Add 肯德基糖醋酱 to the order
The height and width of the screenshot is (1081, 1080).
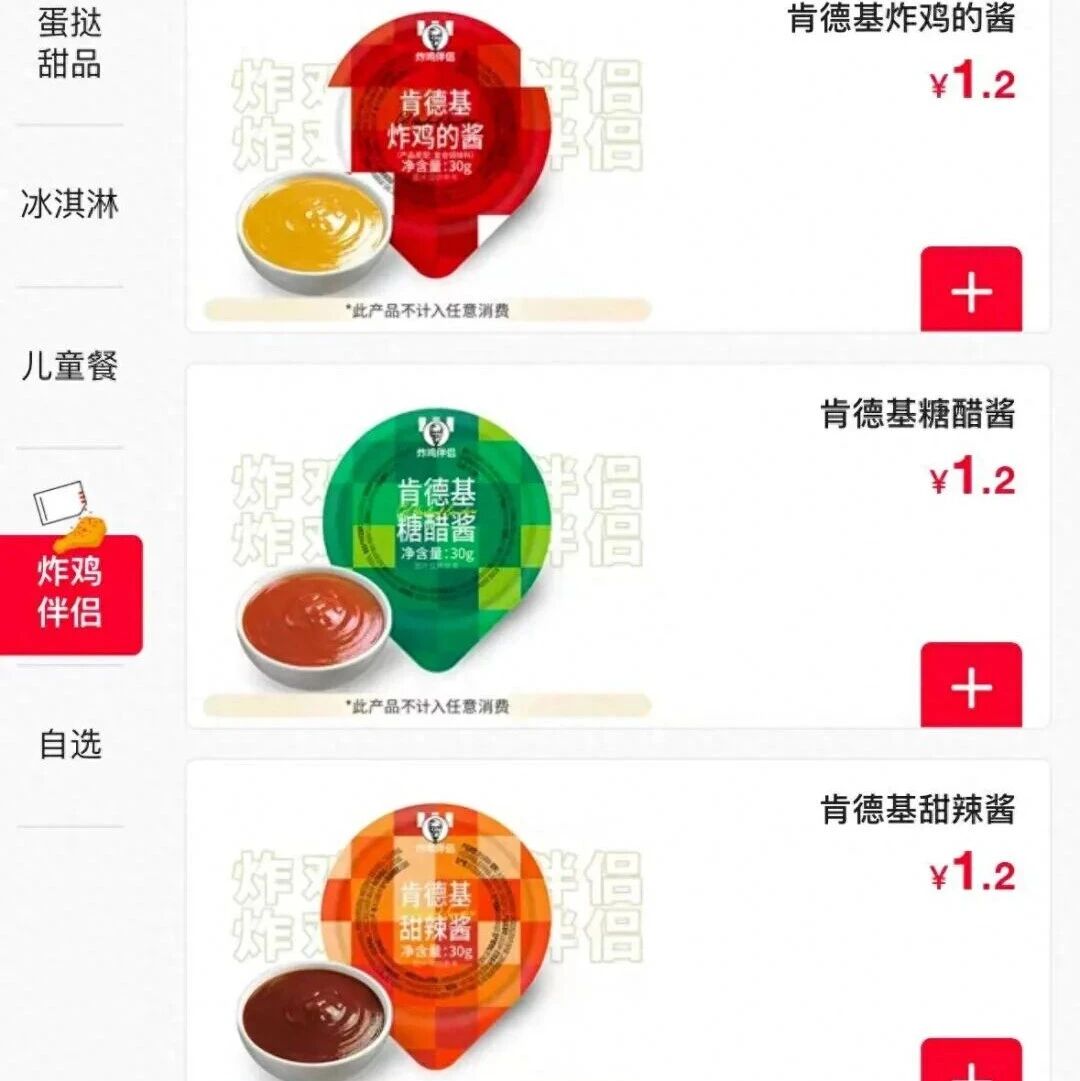[x=971, y=687]
